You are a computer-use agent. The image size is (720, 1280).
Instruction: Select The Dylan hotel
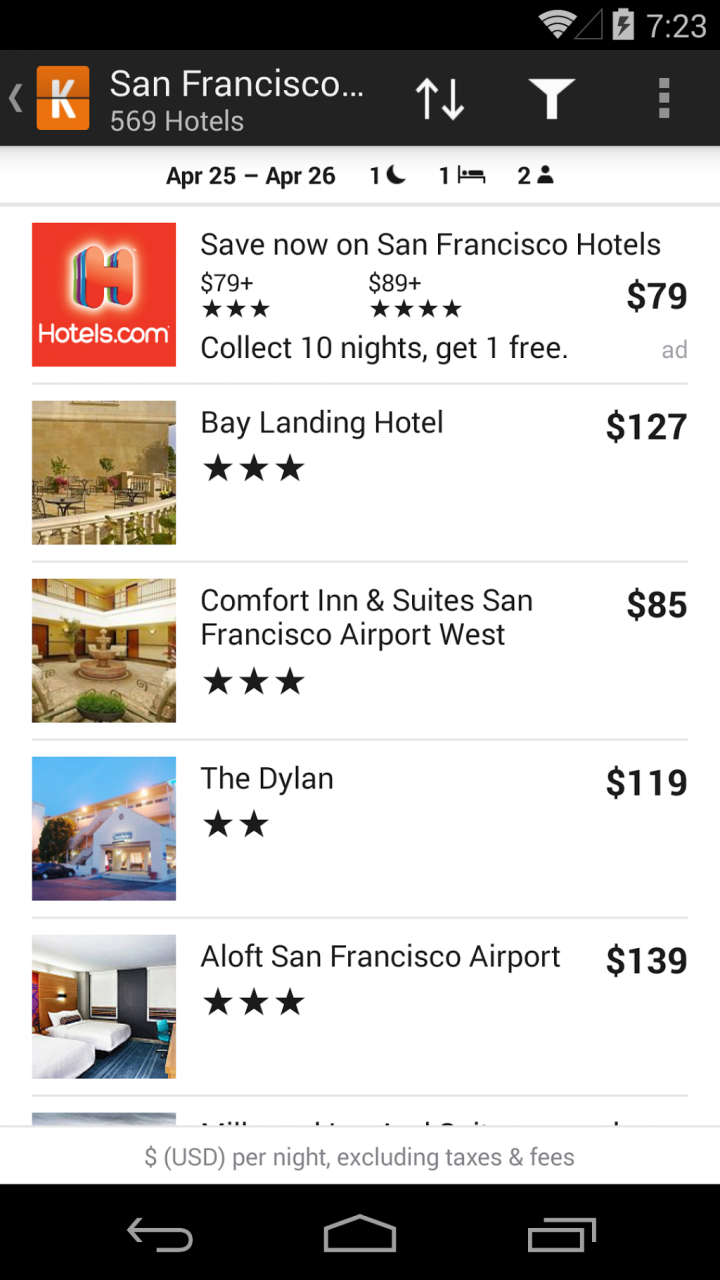coord(360,828)
